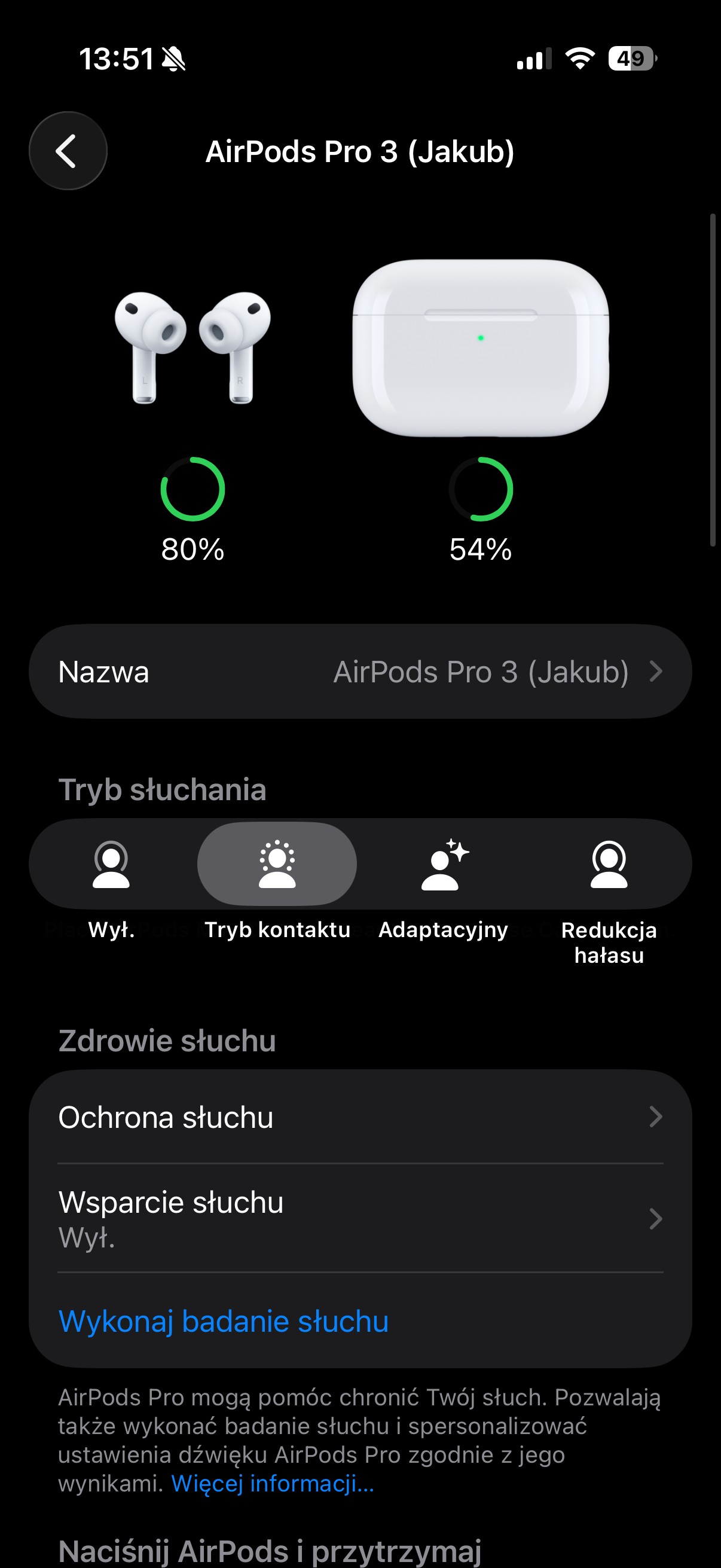Tap Wykonaj badanie słuchu

[x=224, y=1322]
